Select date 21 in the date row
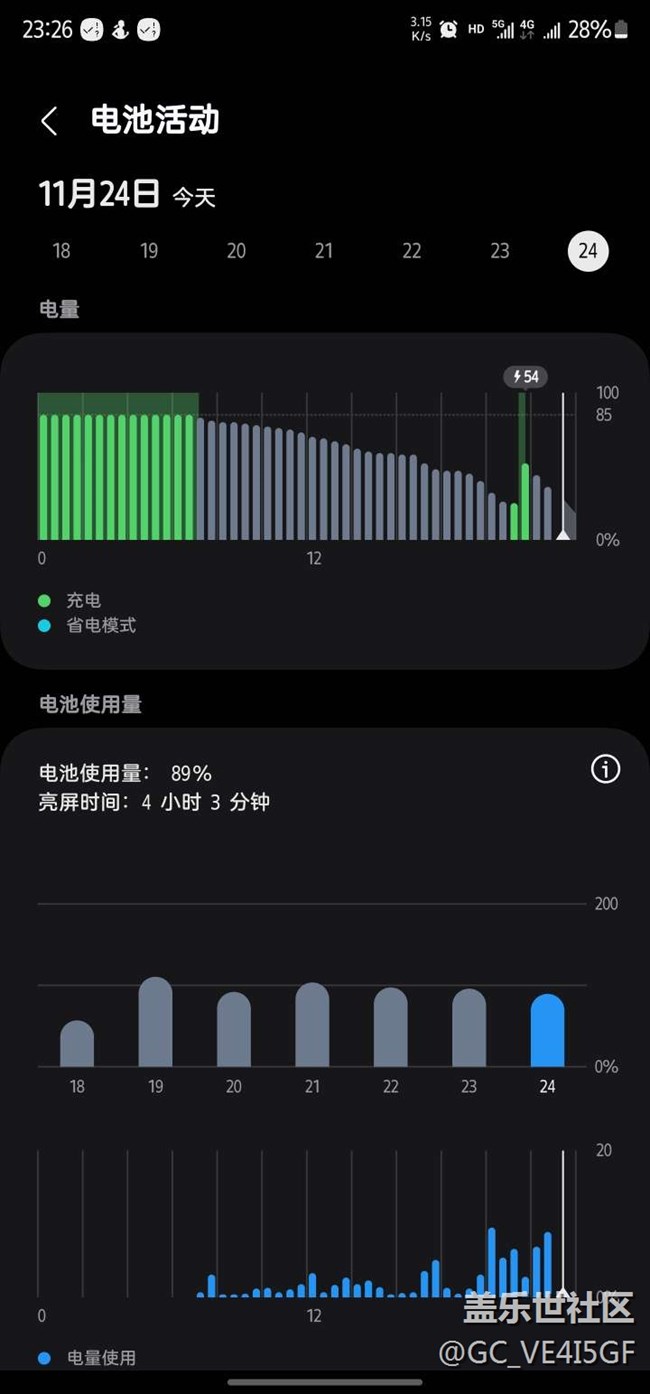 click(x=324, y=251)
